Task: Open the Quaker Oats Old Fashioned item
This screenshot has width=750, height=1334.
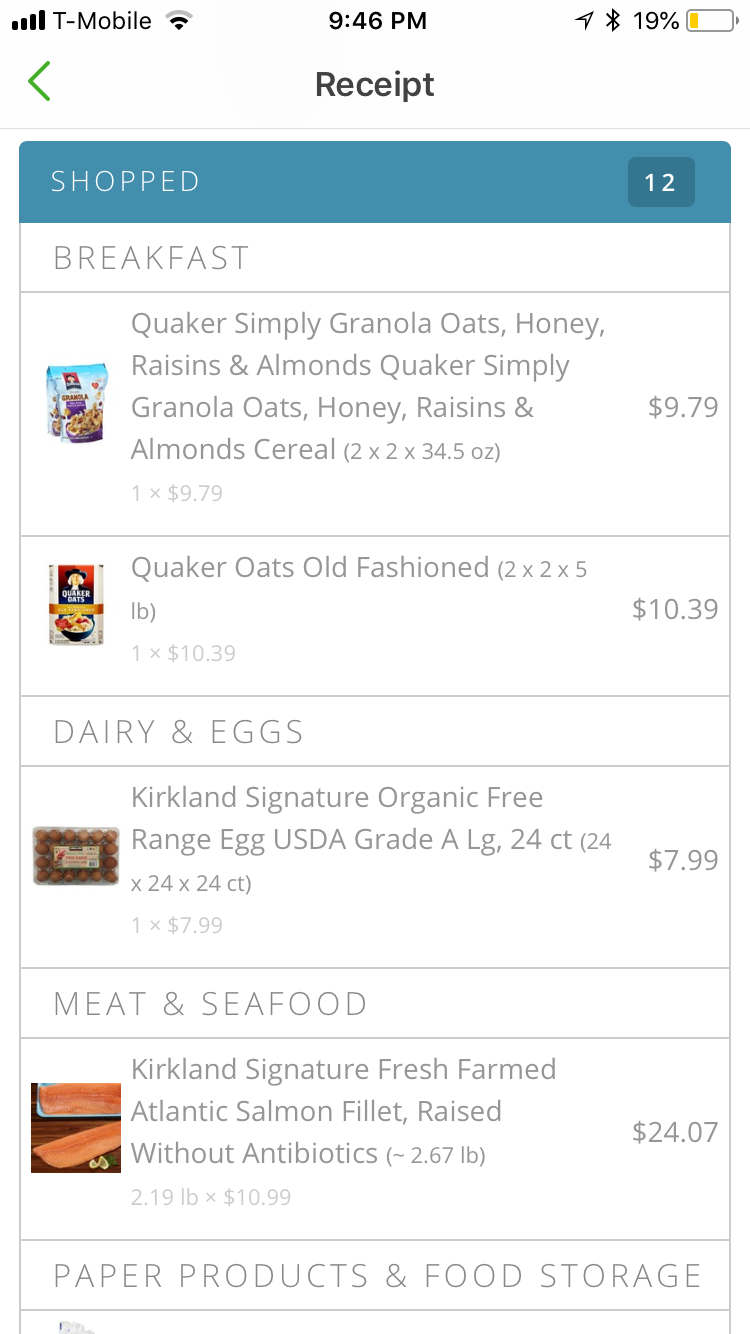Action: pos(375,605)
